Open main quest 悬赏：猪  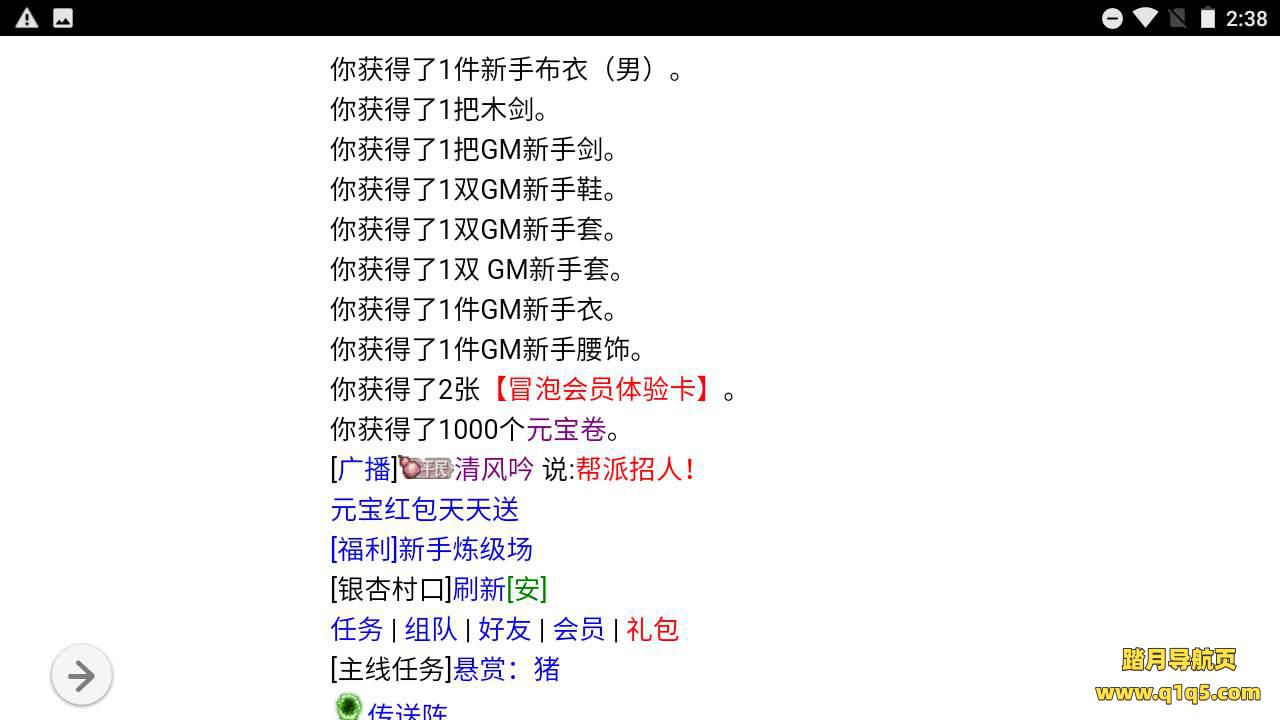(506, 669)
